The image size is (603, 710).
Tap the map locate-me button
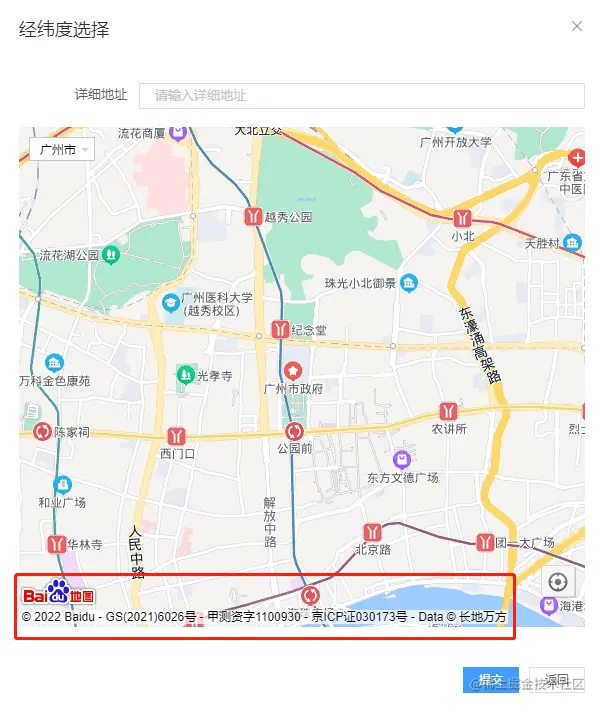[558, 582]
